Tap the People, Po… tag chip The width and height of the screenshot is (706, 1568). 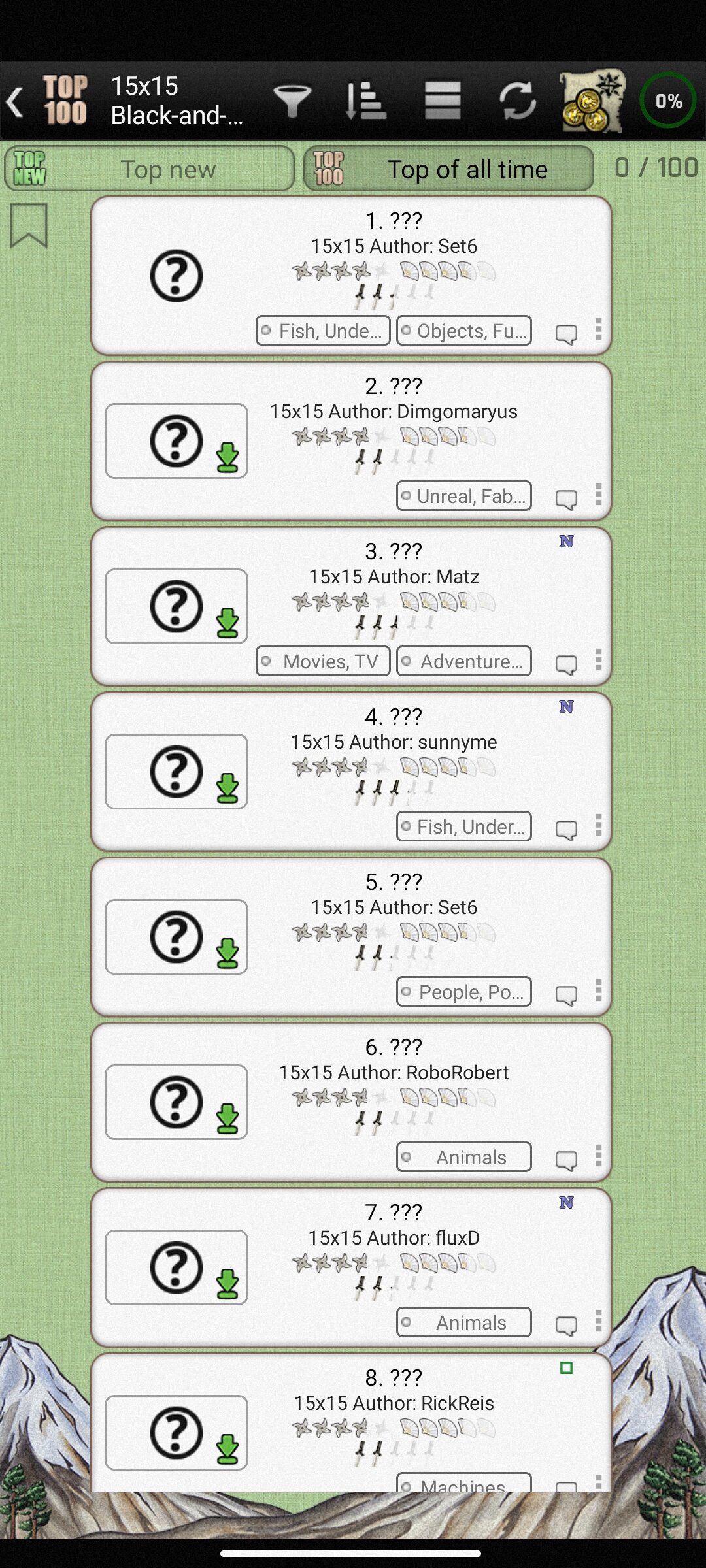464,992
